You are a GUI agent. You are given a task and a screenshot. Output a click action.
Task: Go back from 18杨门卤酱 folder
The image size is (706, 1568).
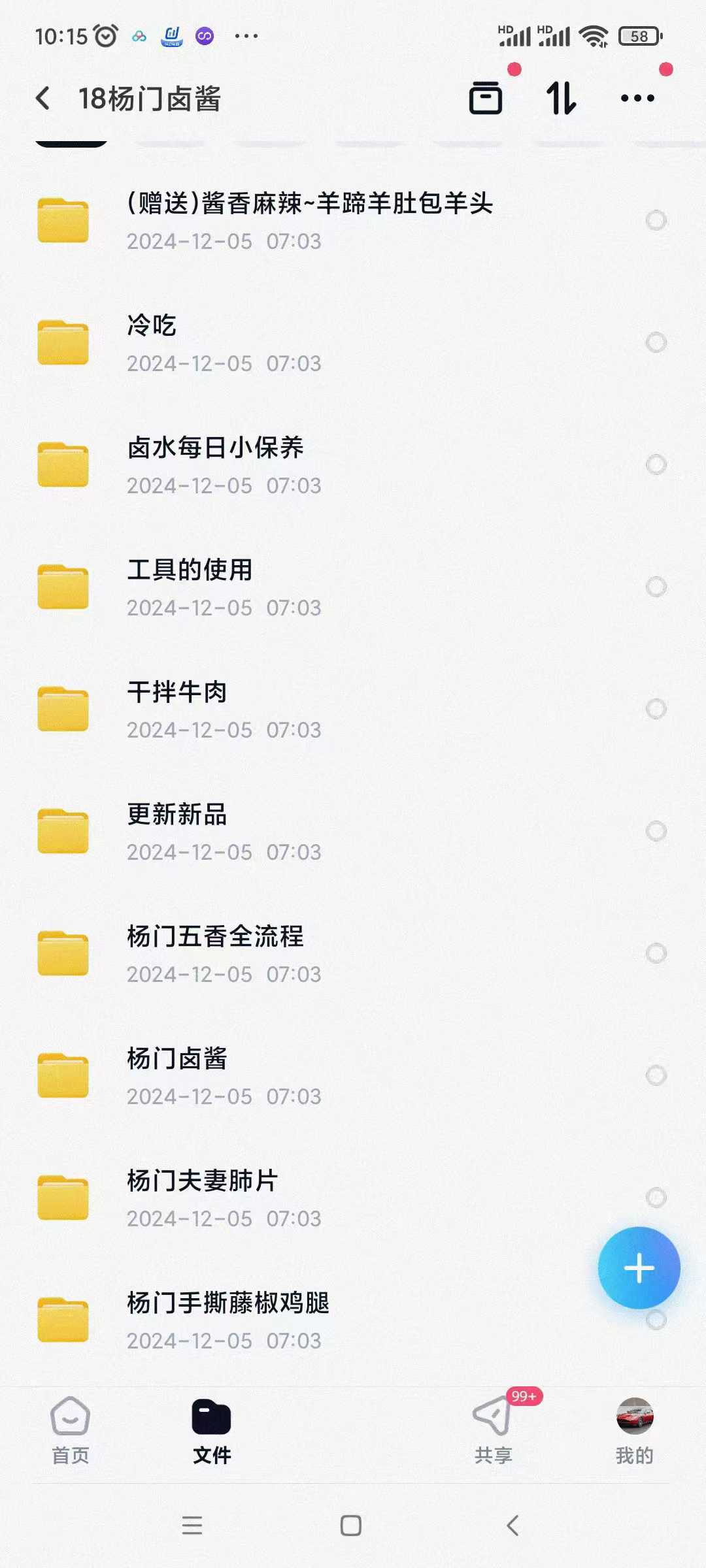pos(43,99)
